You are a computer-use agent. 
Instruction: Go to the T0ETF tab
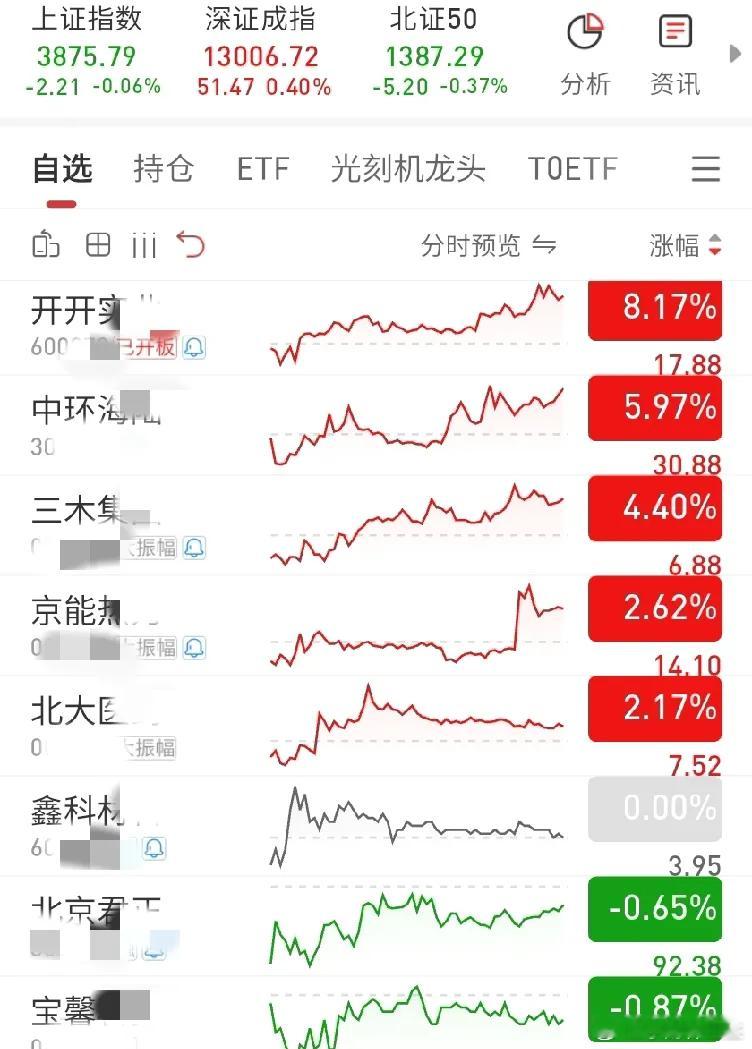[x=572, y=169]
